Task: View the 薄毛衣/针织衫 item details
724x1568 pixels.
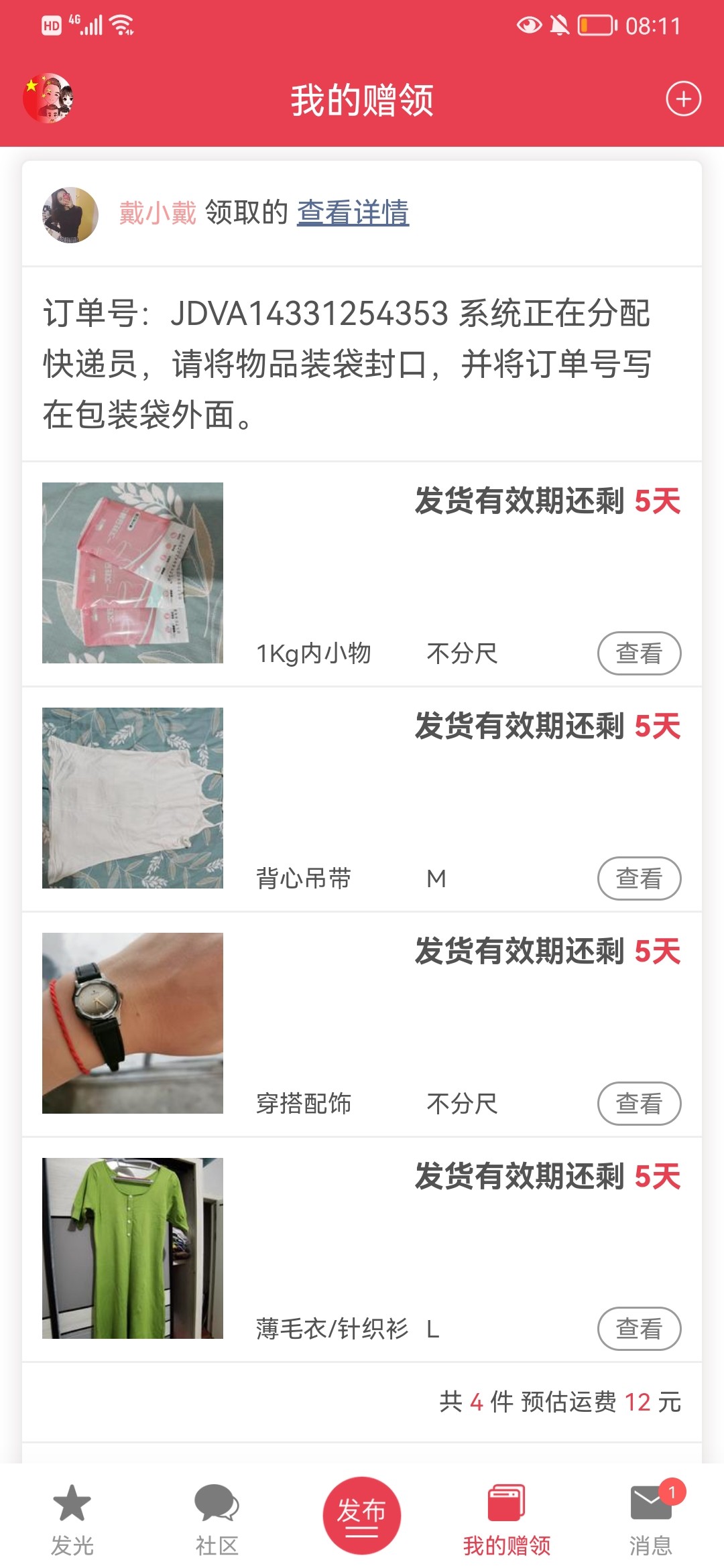Action: [x=639, y=1329]
